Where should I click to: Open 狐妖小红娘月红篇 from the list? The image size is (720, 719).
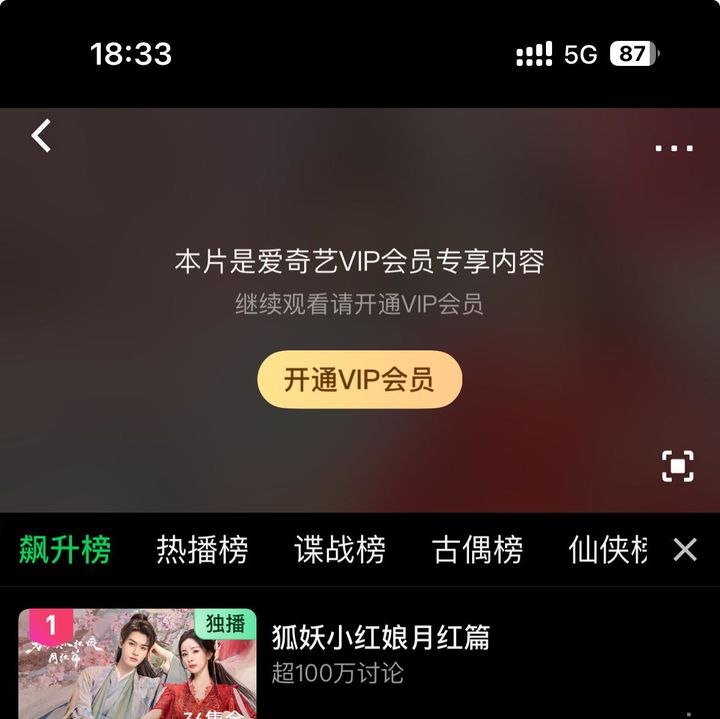pos(380,638)
